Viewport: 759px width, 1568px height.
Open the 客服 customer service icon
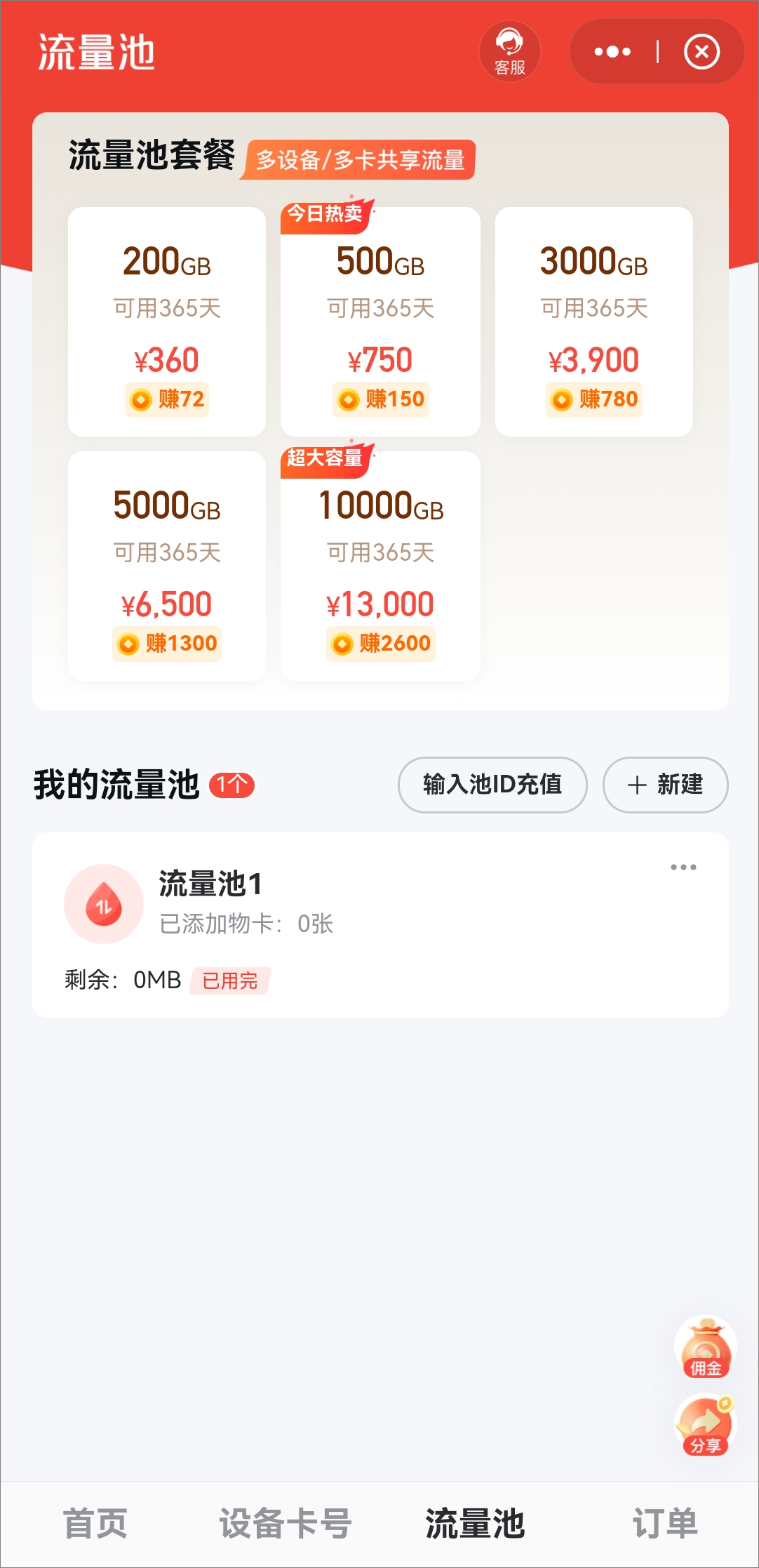click(x=510, y=51)
